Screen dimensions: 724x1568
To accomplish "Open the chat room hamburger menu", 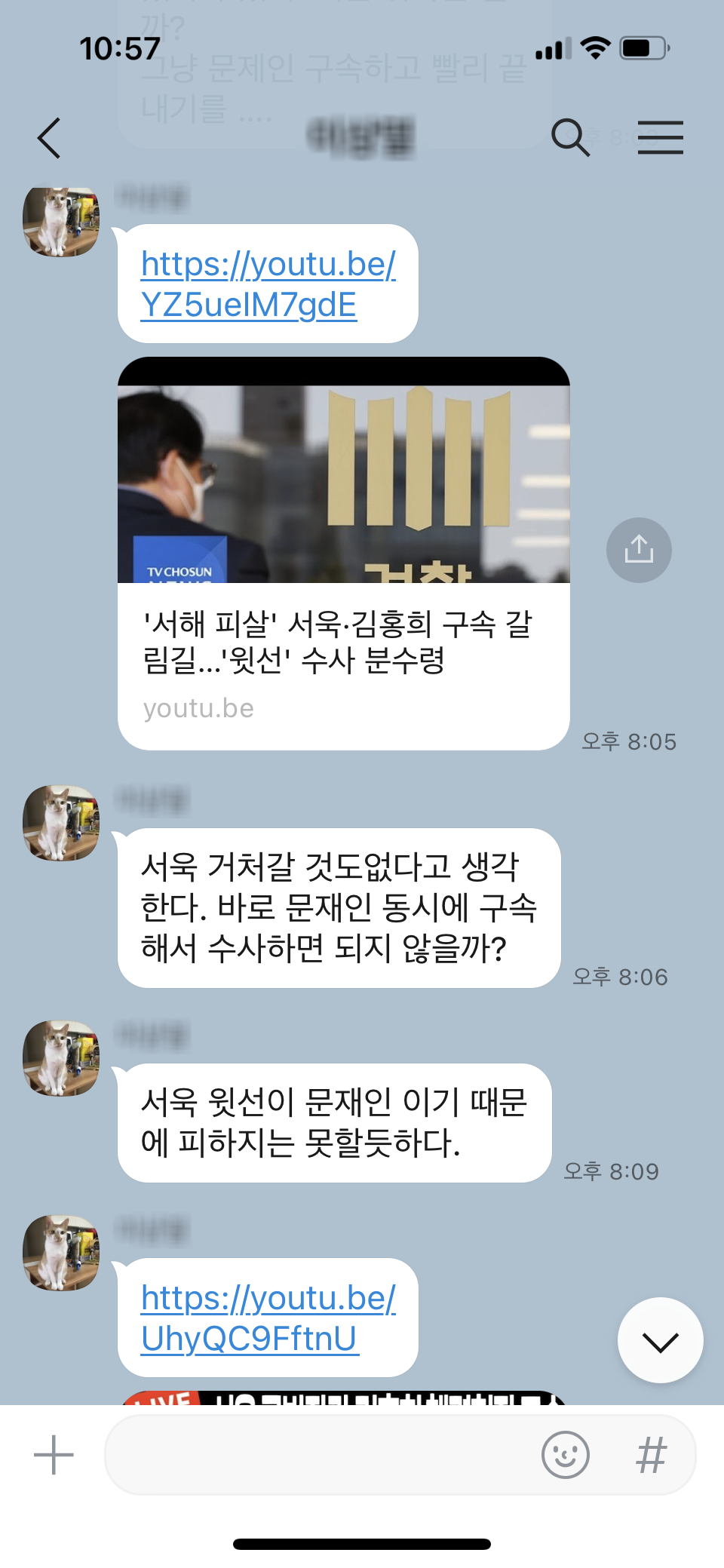I will pos(660,137).
